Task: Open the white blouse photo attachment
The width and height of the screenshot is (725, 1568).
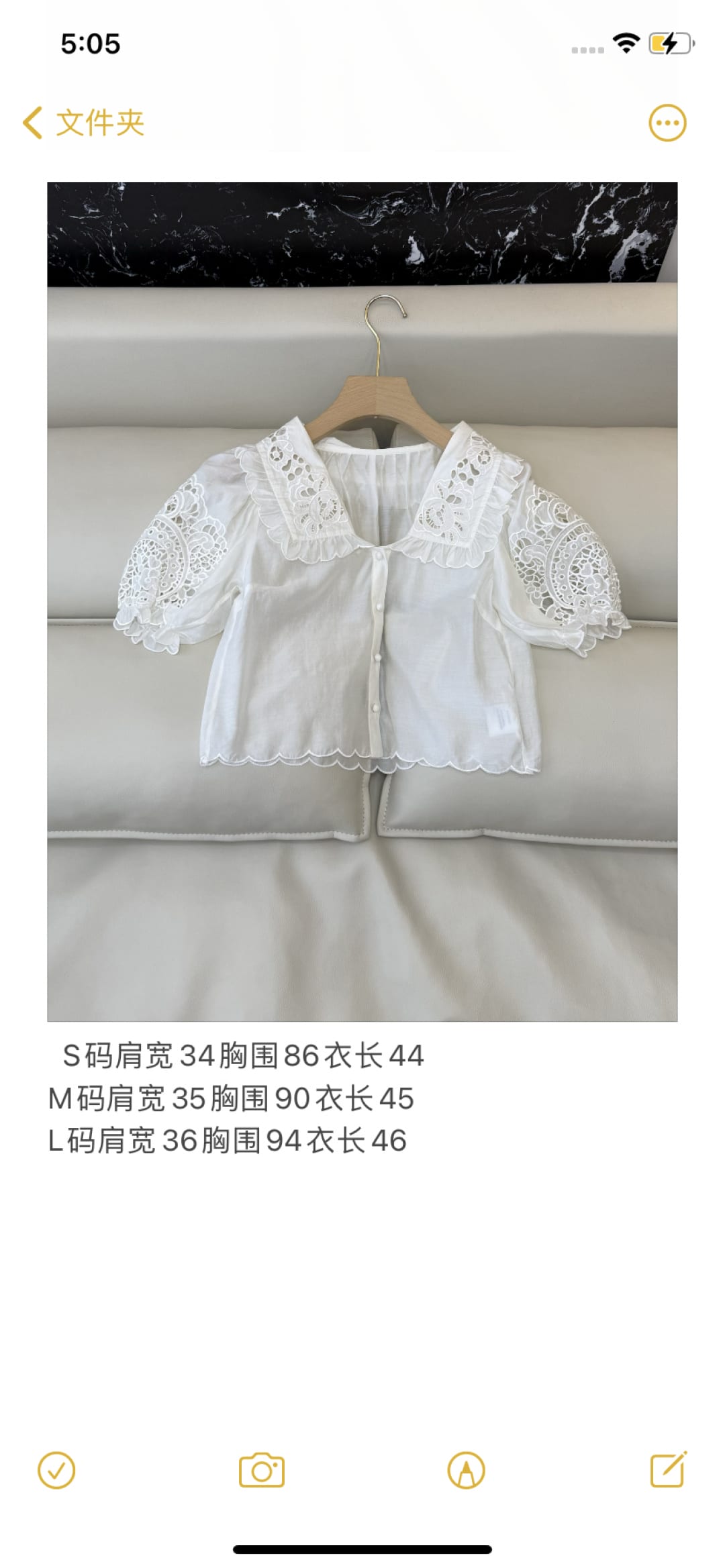Action: click(362, 601)
